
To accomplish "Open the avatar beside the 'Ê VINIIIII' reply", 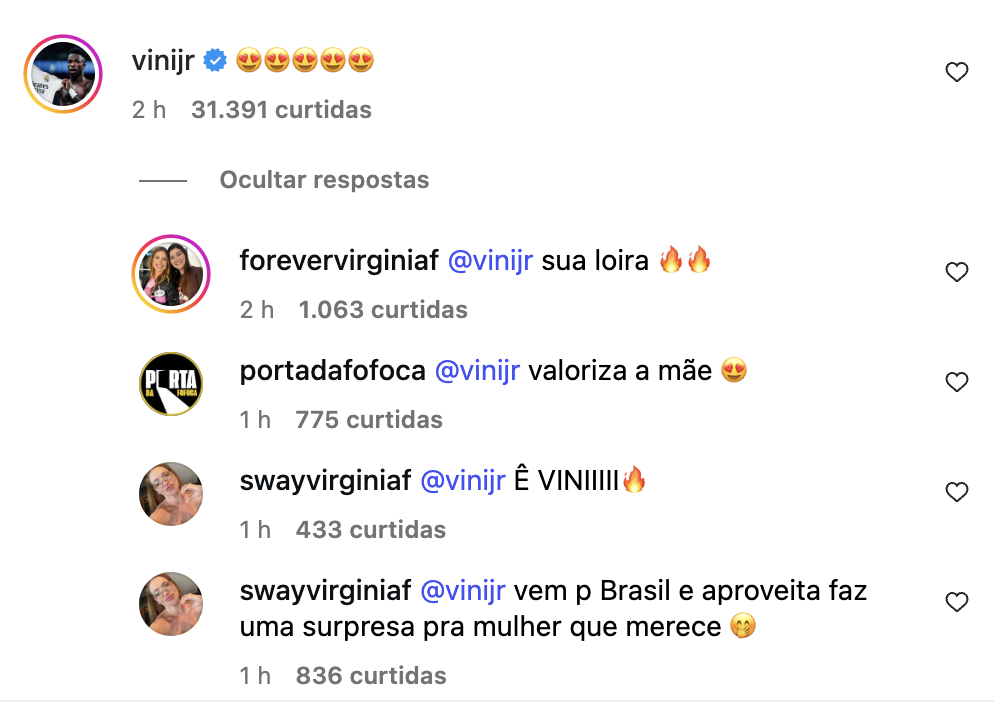I will pyautogui.click(x=171, y=493).
